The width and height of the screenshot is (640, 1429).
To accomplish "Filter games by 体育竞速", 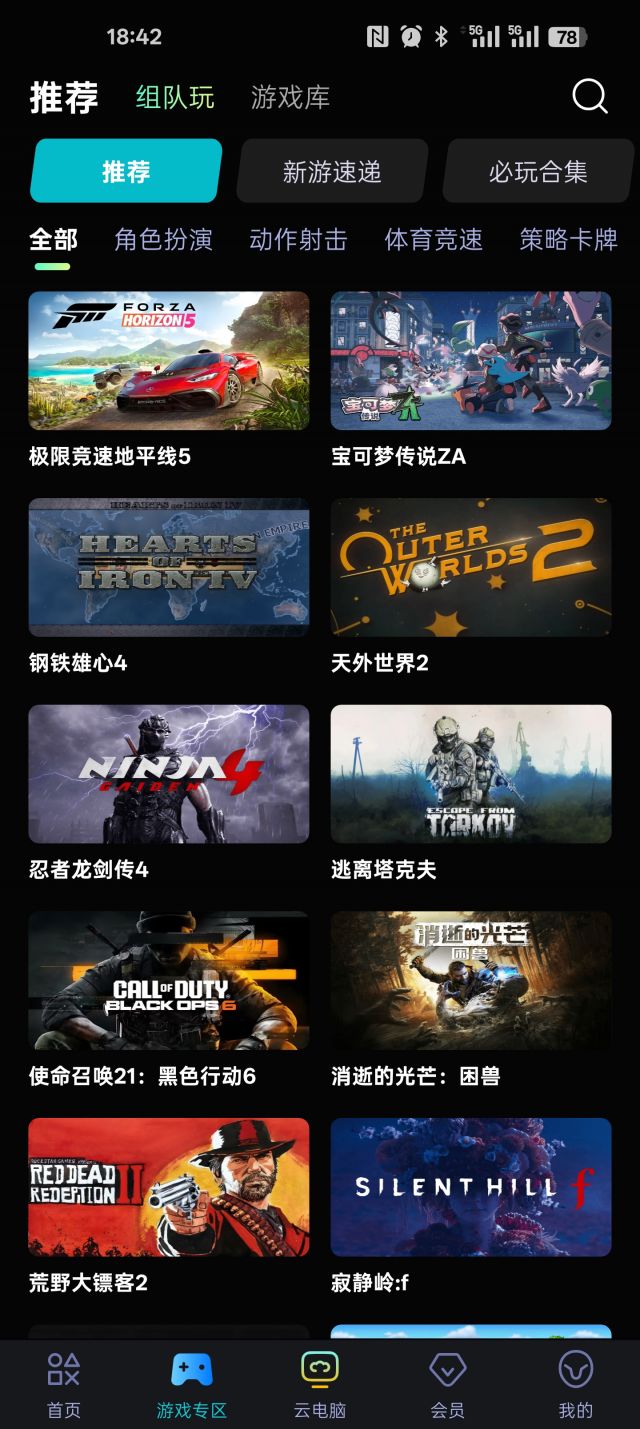I will [x=433, y=240].
